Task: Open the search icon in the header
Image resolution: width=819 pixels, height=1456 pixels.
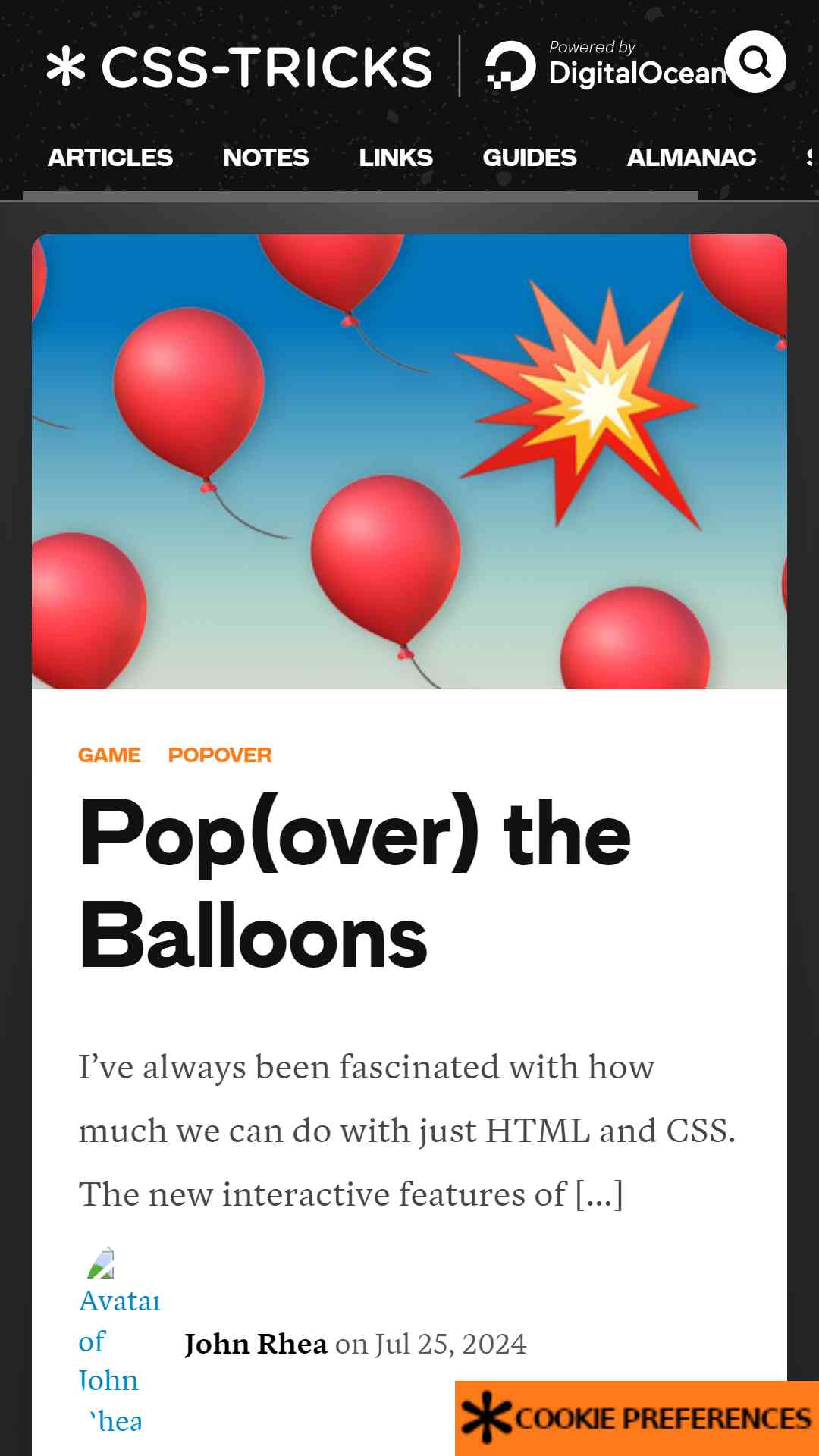Action: tap(755, 61)
